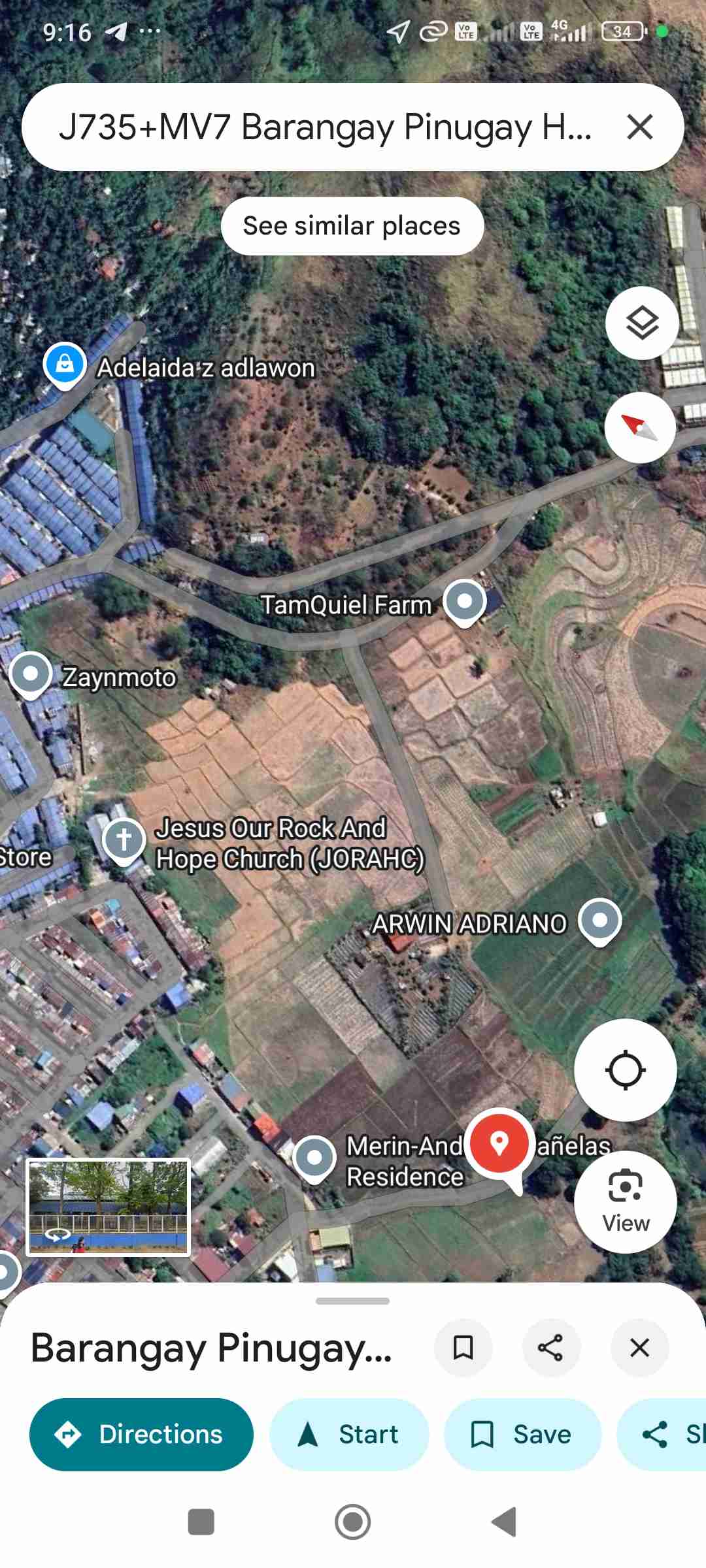Bookmark the place from the sheet header
Viewport: 706px width, 1568px height.
coord(463,1348)
